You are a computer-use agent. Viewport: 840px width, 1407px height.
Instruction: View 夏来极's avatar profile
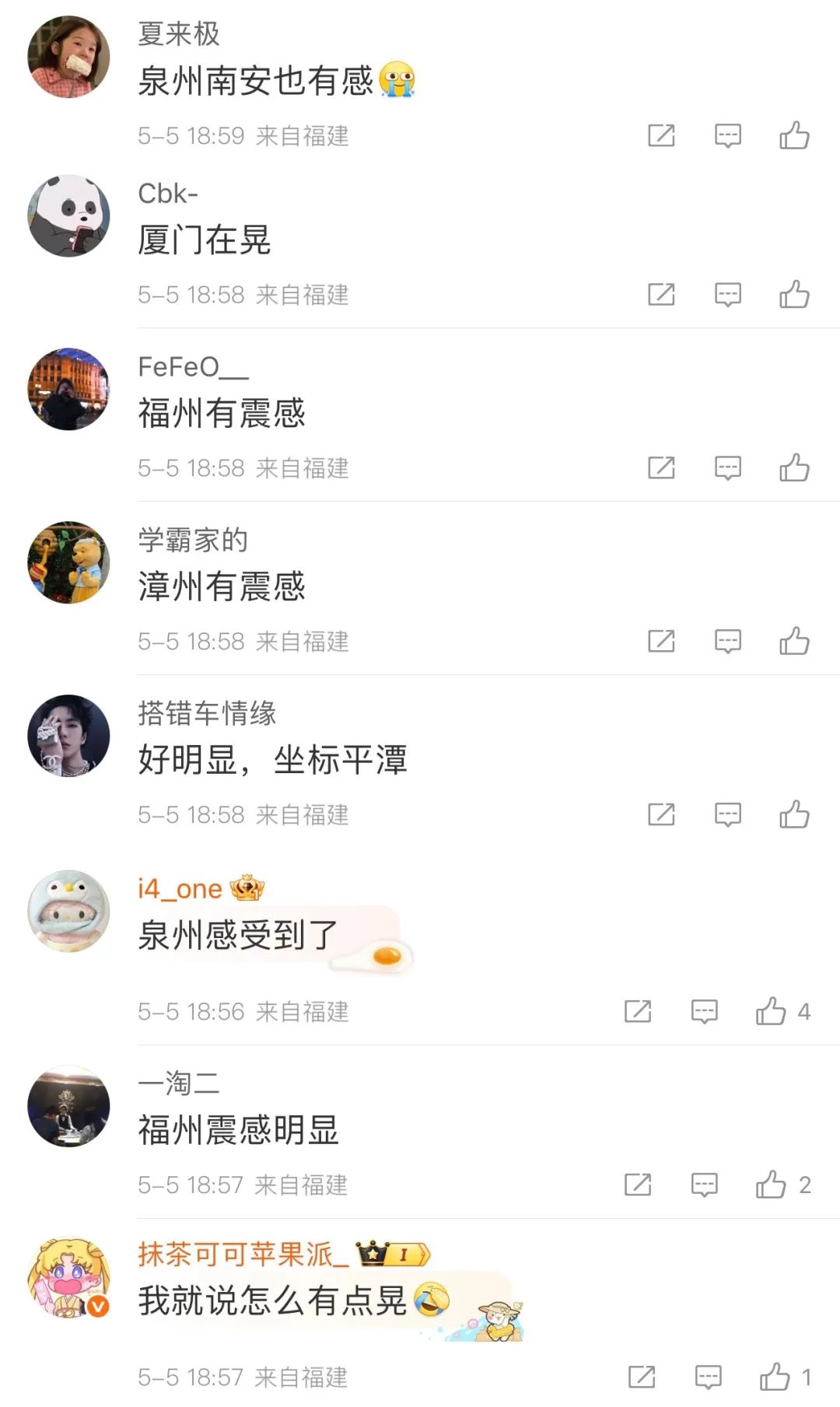coord(68,57)
